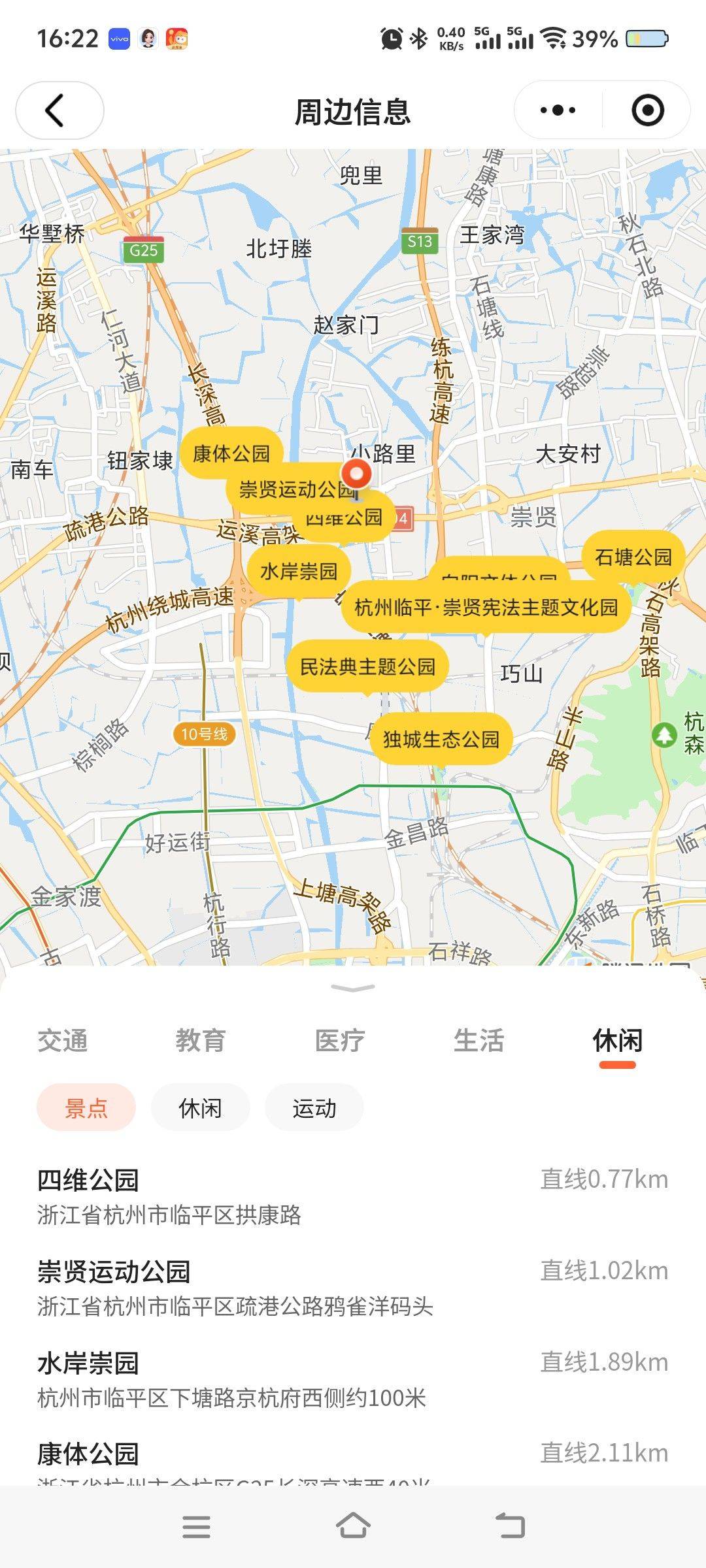
Task: Tap the 康体公园 map marker
Action: click(x=231, y=453)
